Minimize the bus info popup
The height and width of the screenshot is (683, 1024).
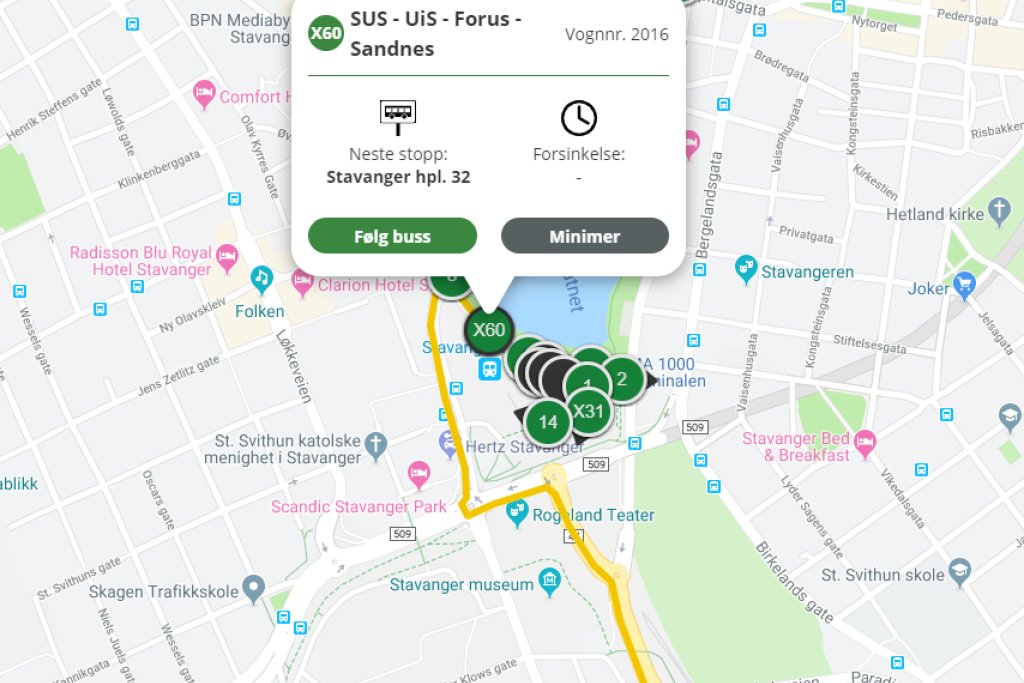click(584, 236)
